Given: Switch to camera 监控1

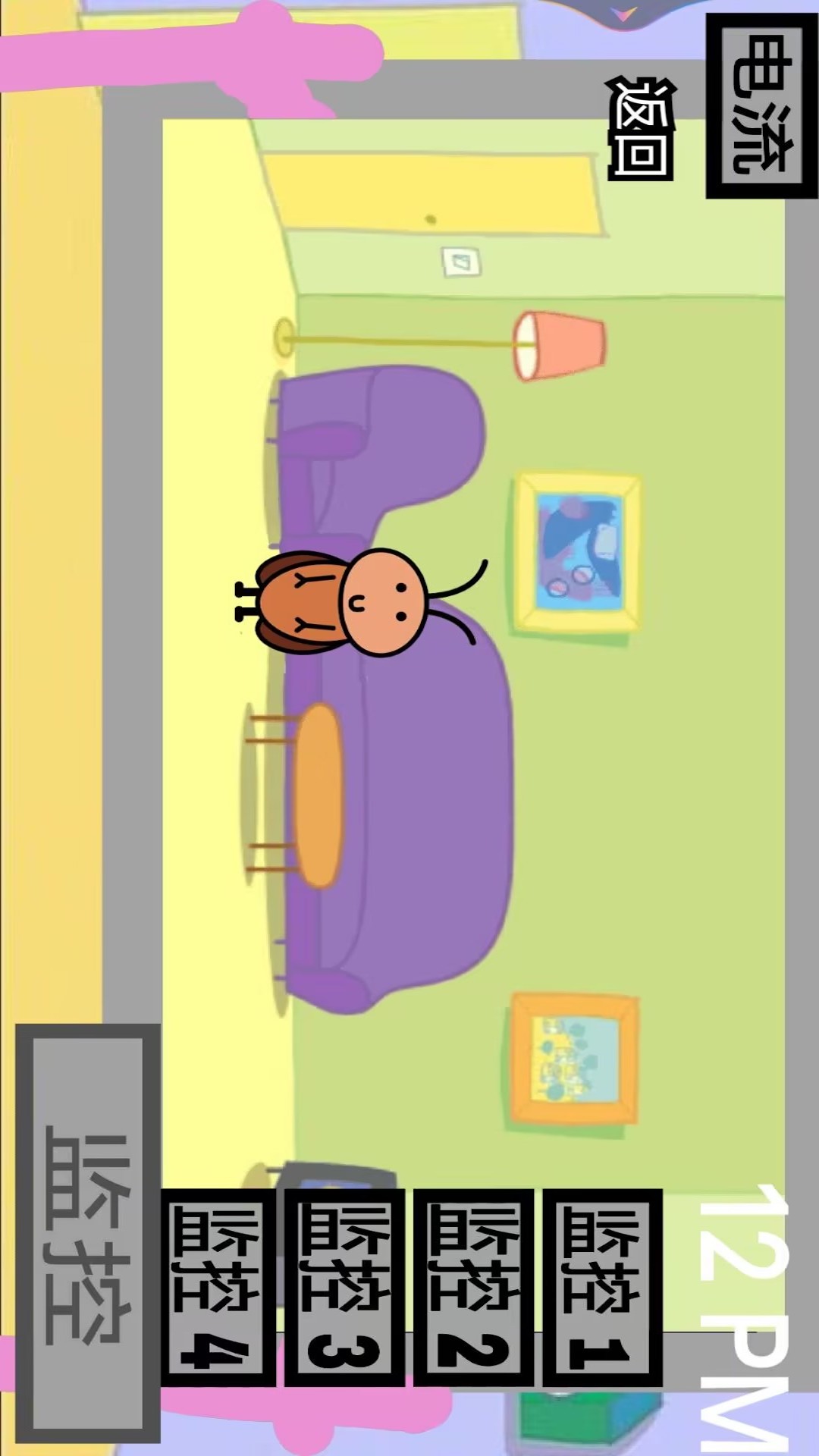Looking at the screenshot, I should 602,1287.
